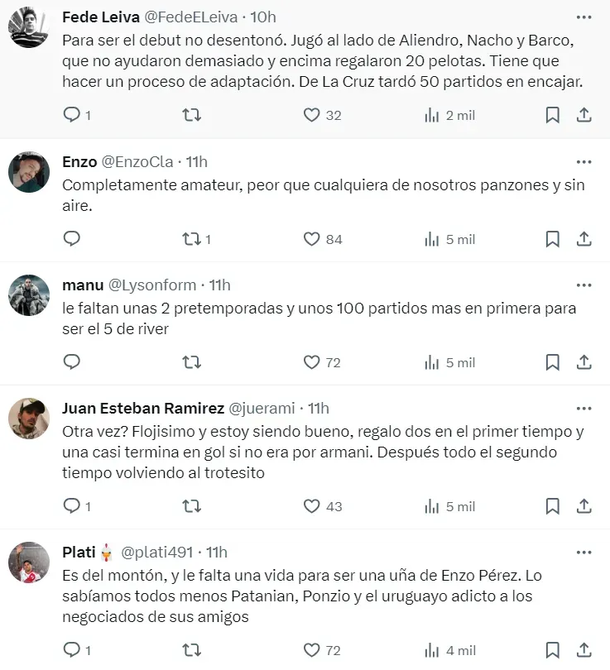
Task: Retweet Juan Esteban Ramirez's tweet
Action: [x=191, y=506]
